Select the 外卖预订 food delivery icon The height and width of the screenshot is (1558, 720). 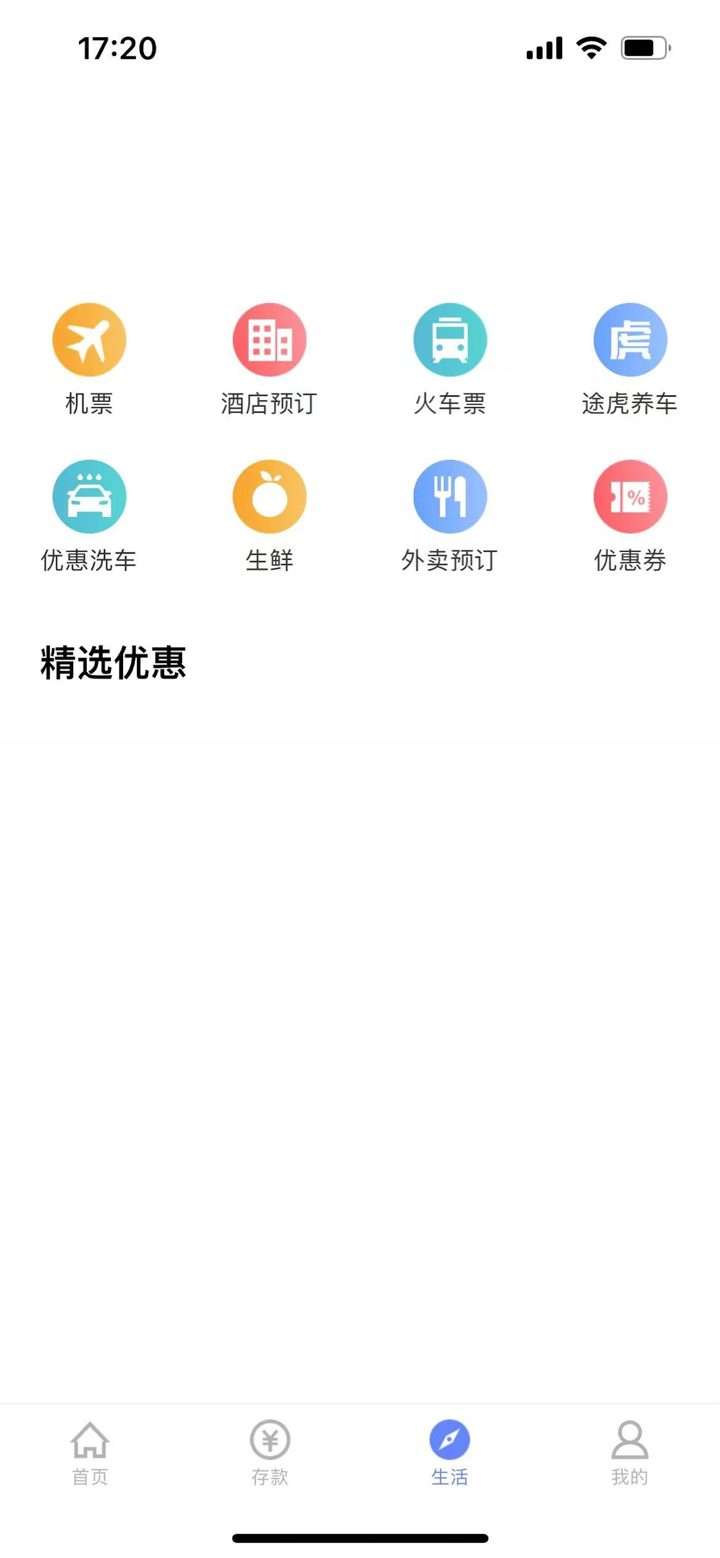coord(450,495)
